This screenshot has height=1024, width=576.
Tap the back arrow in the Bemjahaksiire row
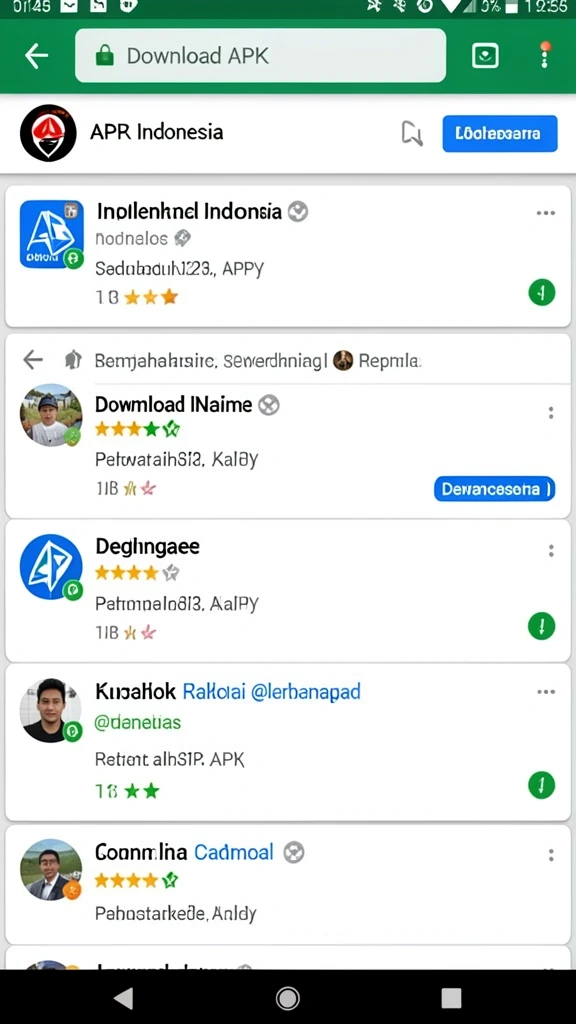pos(33,359)
